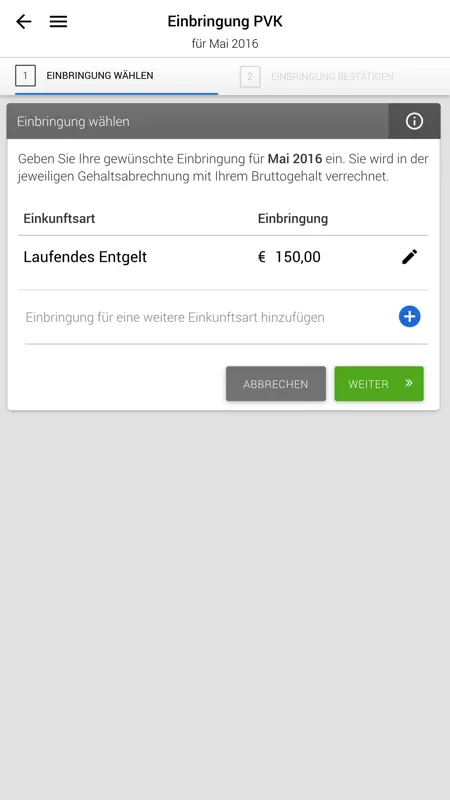Add Einbringung for another Einkunftsart
Image resolution: width=450 pixels, height=800 pixels.
[409, 317]
